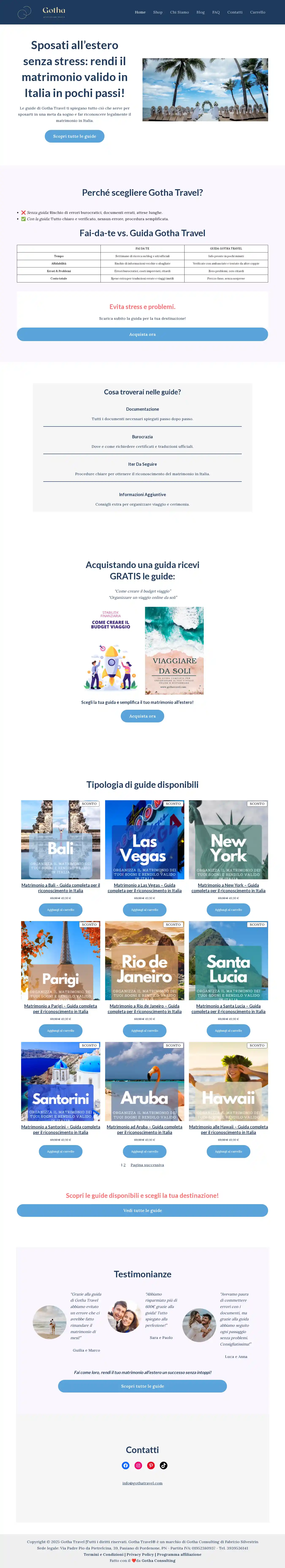Viewport: 285px width, 1568px height.
Task: Add the Santa Lucia guide to cart
Action: coord(228,1031)
